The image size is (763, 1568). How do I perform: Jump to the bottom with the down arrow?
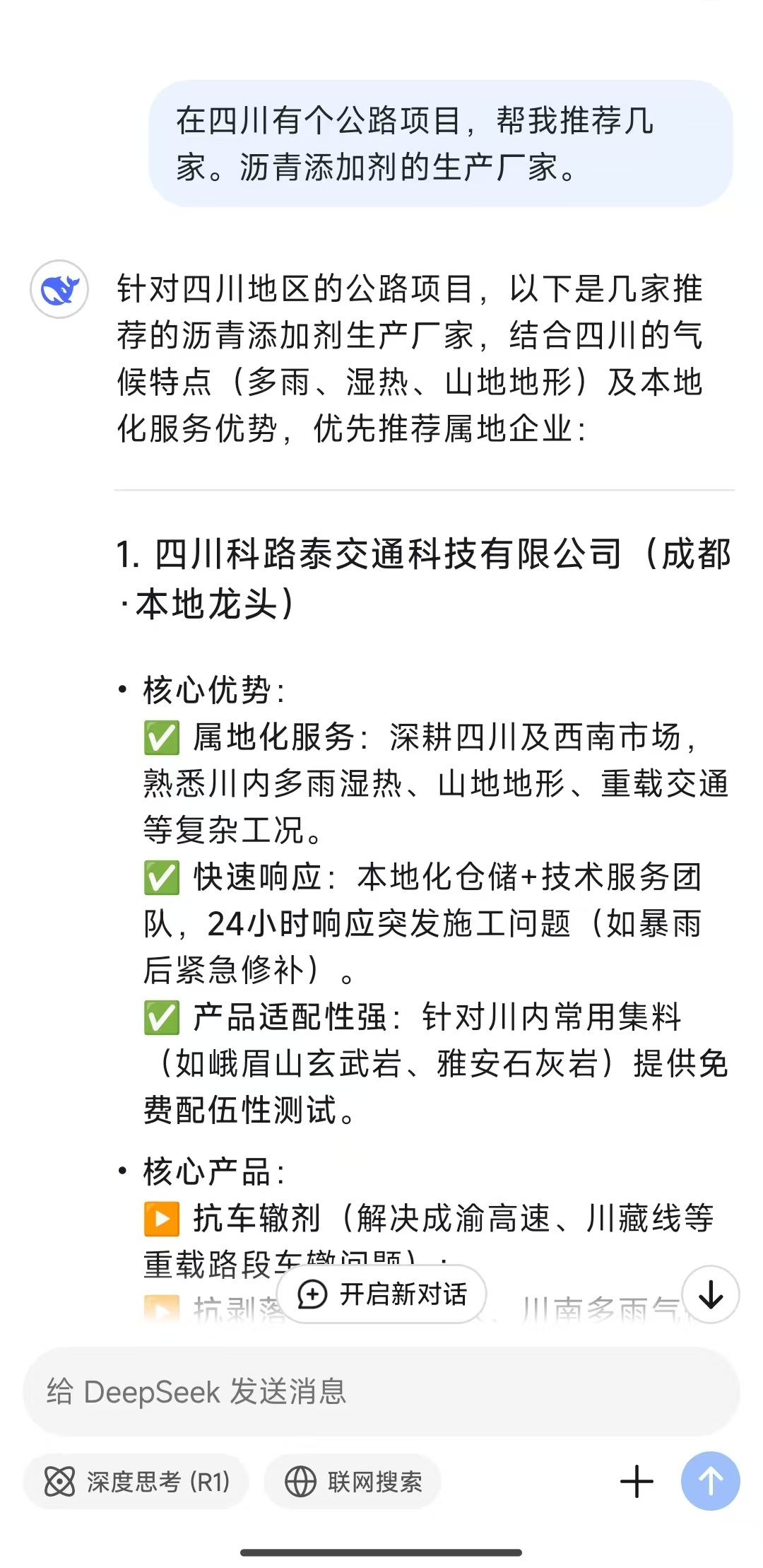coord(710,1294)
